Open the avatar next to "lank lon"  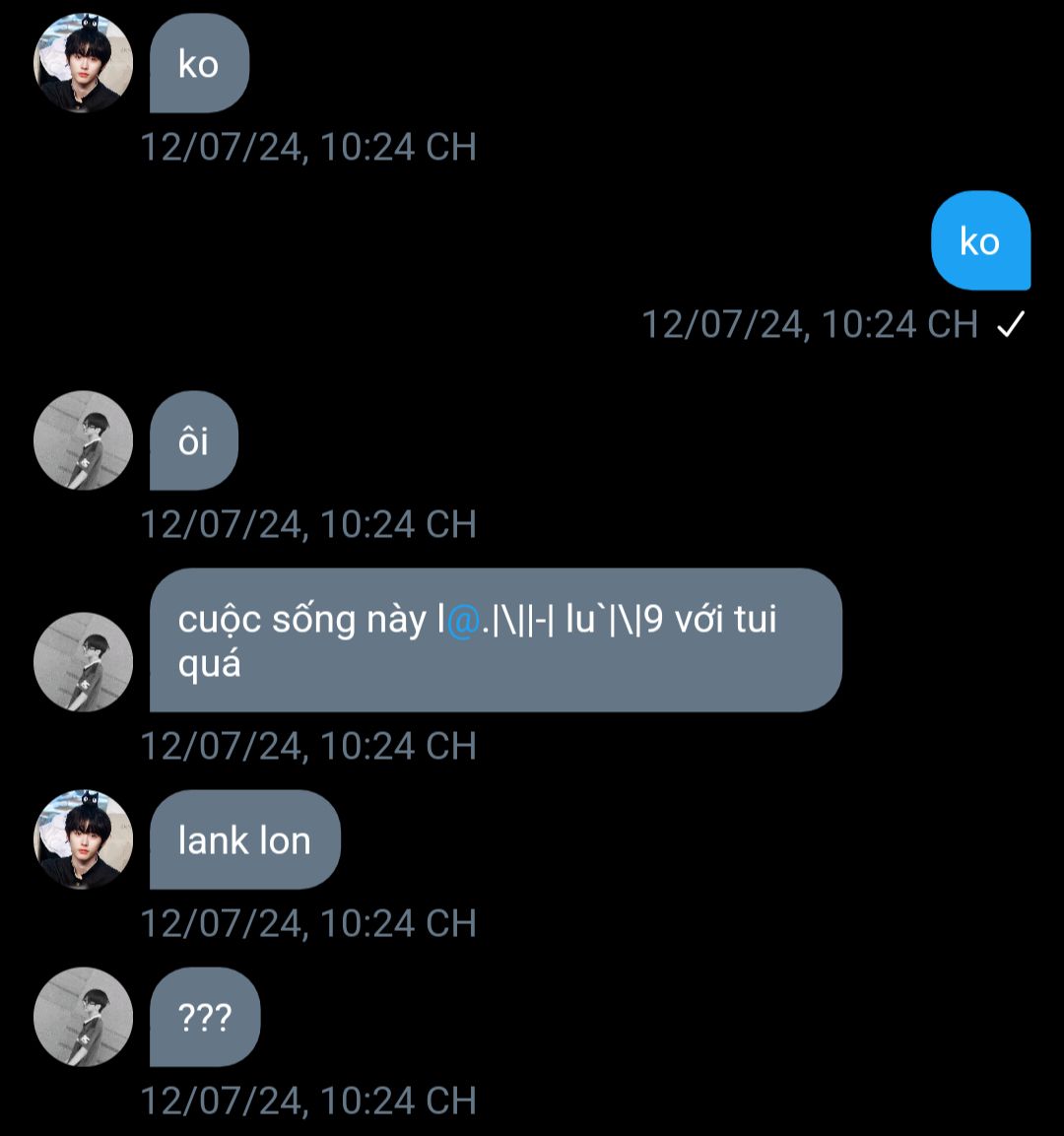[83, 839]
